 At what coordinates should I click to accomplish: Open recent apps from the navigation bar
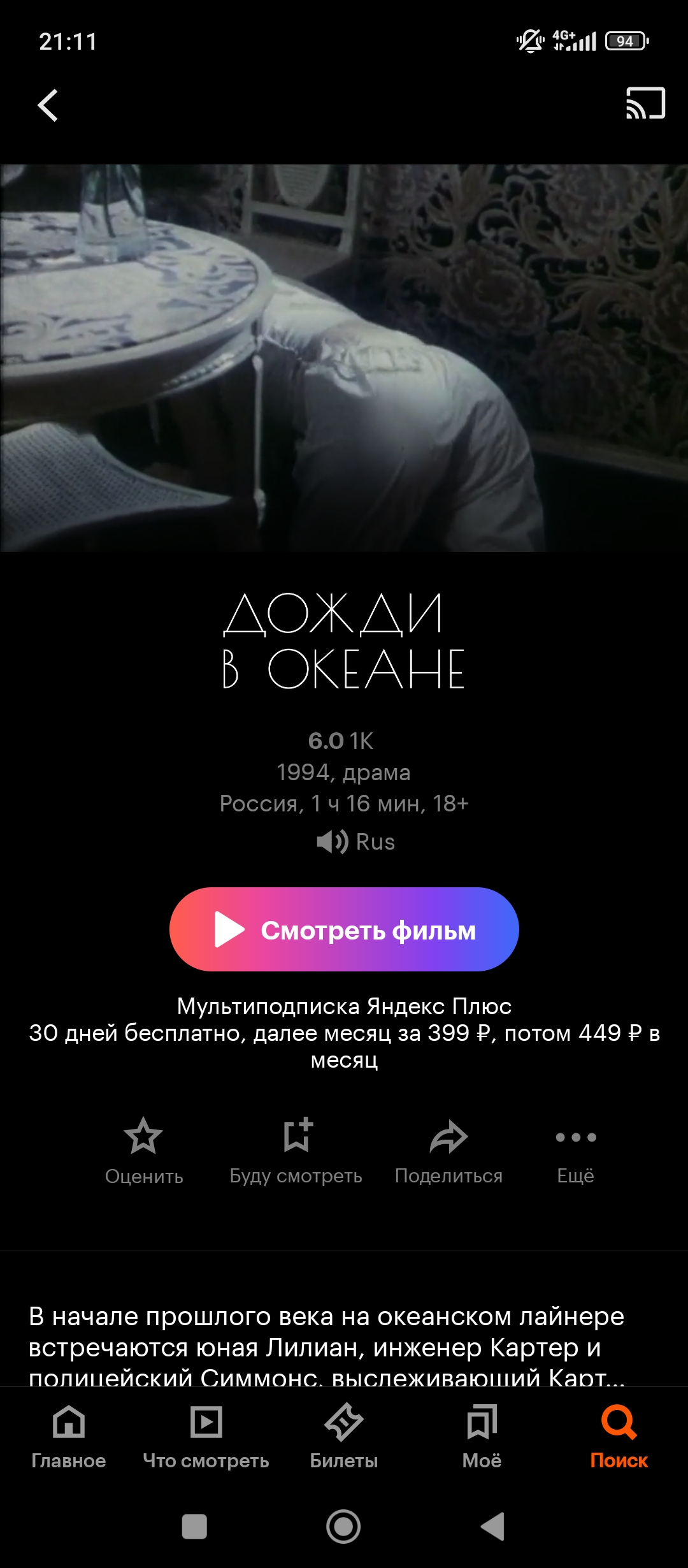point(194,1527)
